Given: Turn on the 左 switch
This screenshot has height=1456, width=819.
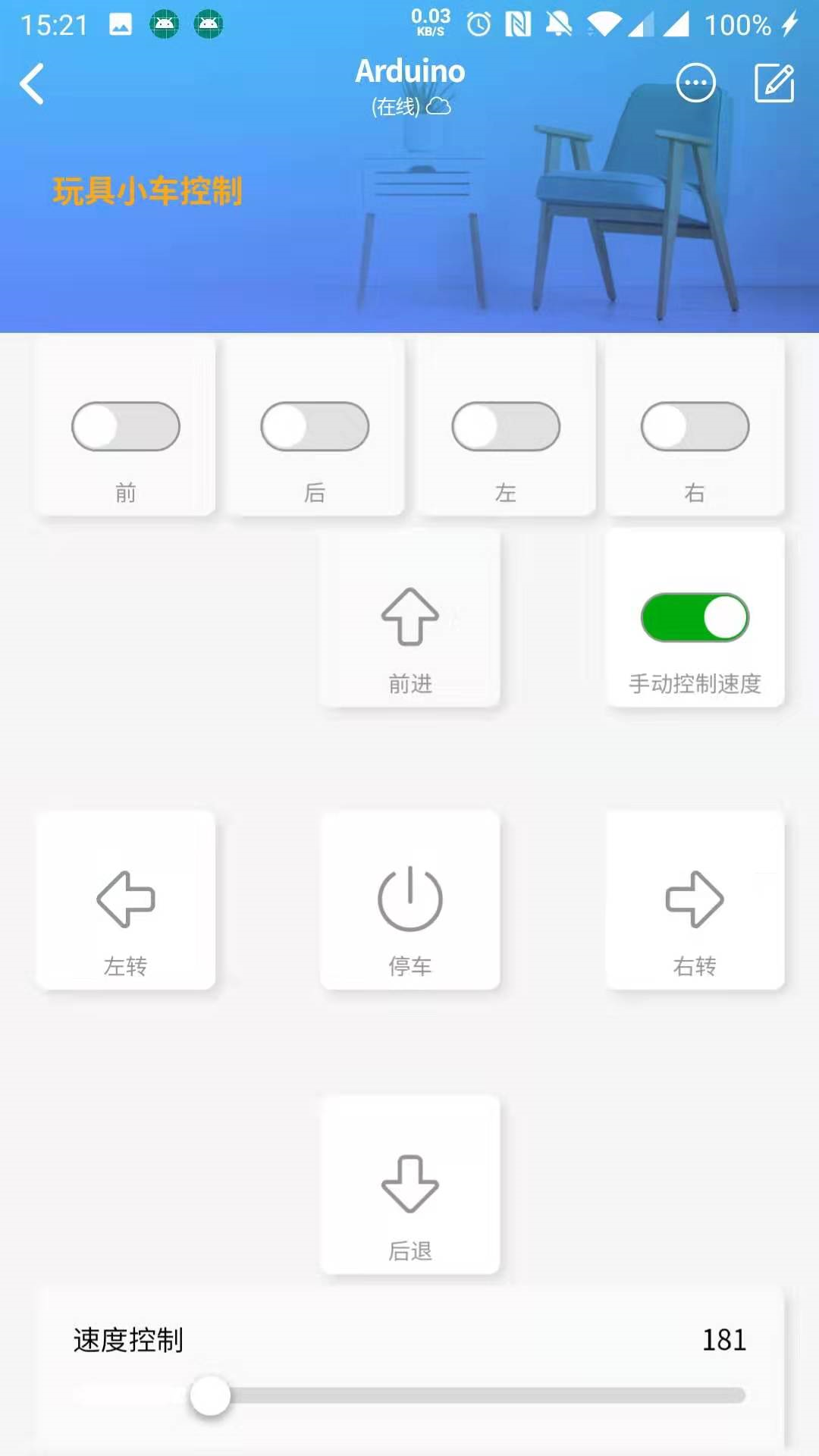Looking at the screenshot, I should coord(506,426).
